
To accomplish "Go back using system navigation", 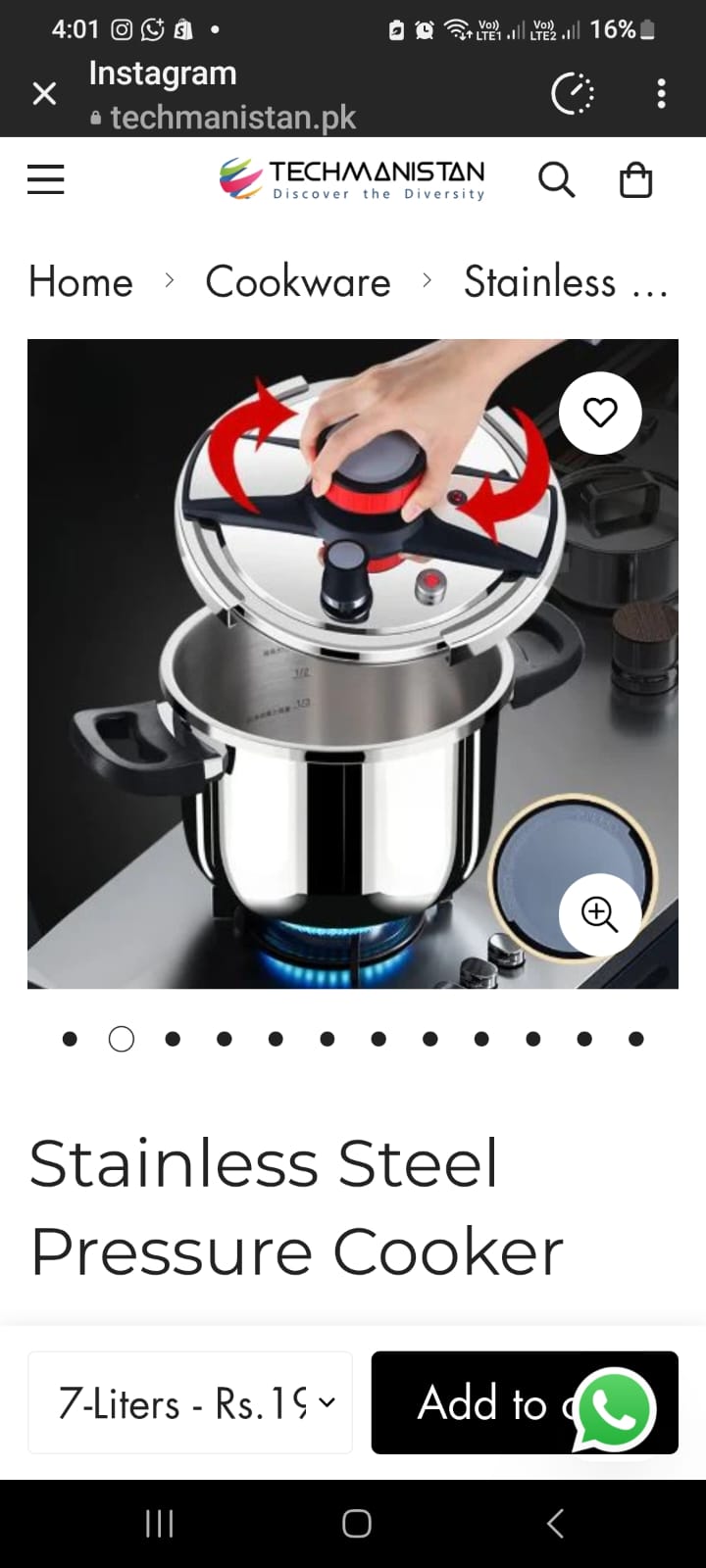I will tap(555, 1523).
